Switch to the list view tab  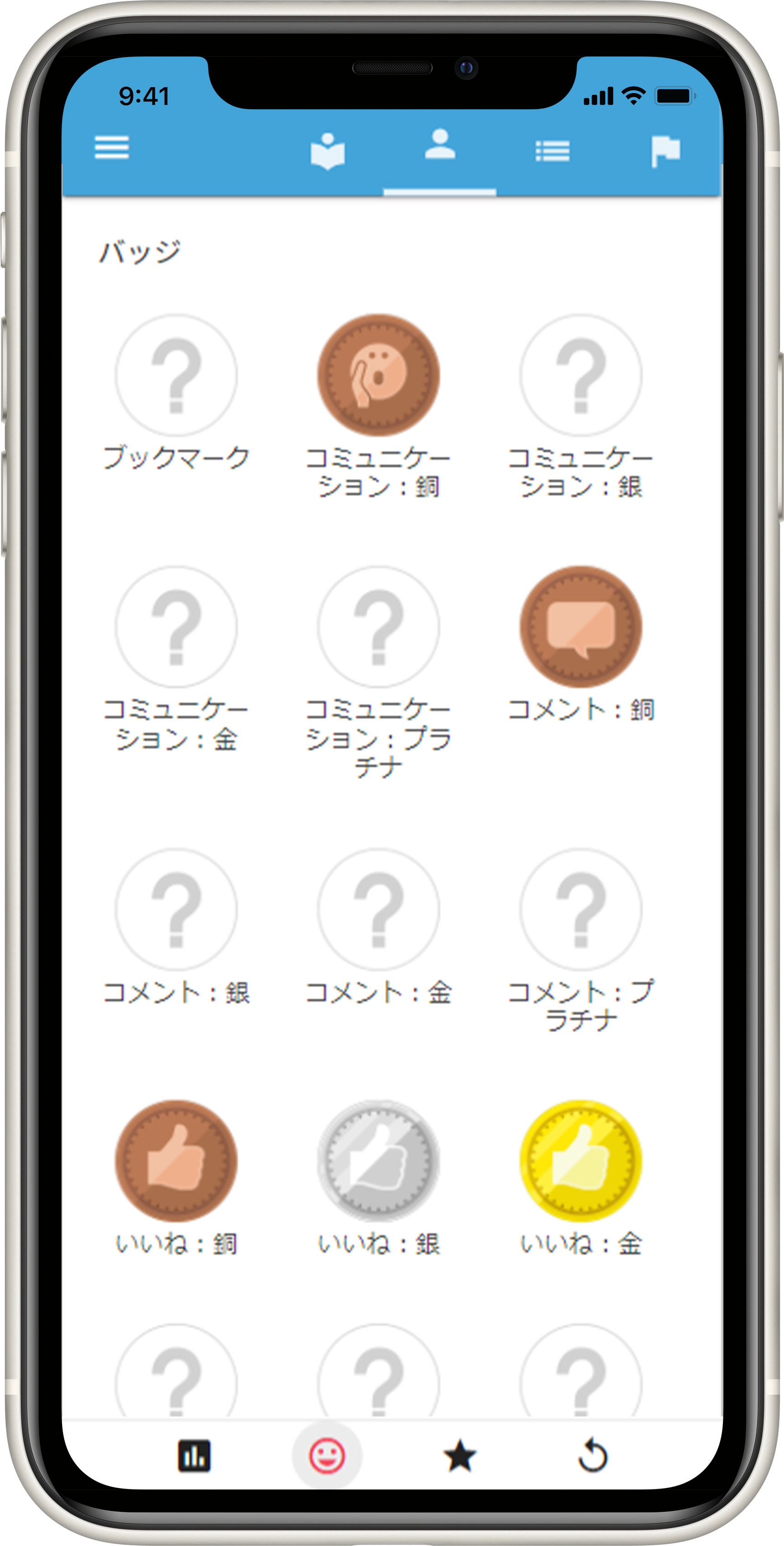(552, 151)
